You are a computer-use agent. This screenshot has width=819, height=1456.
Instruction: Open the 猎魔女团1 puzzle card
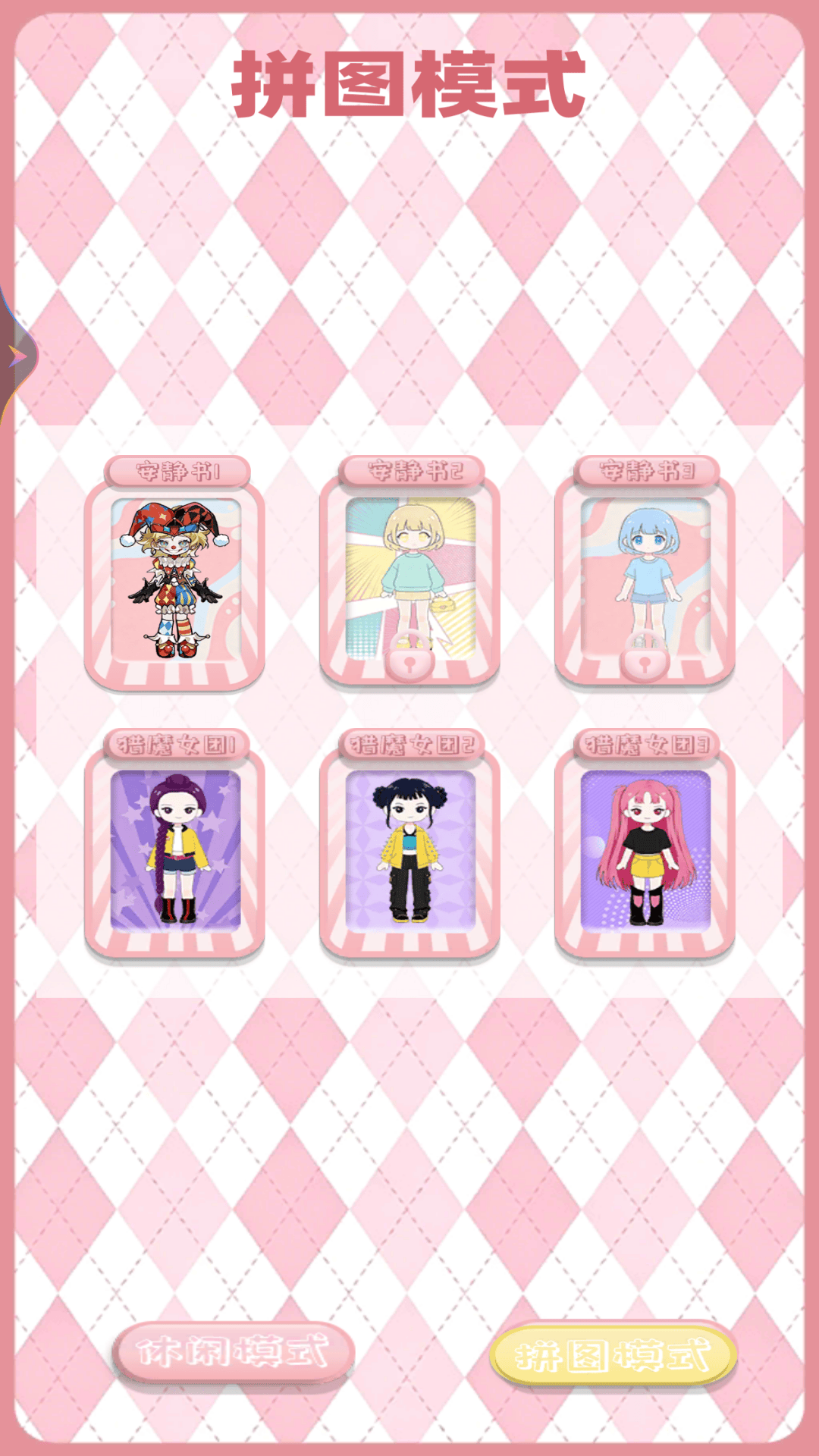[175, 845]
